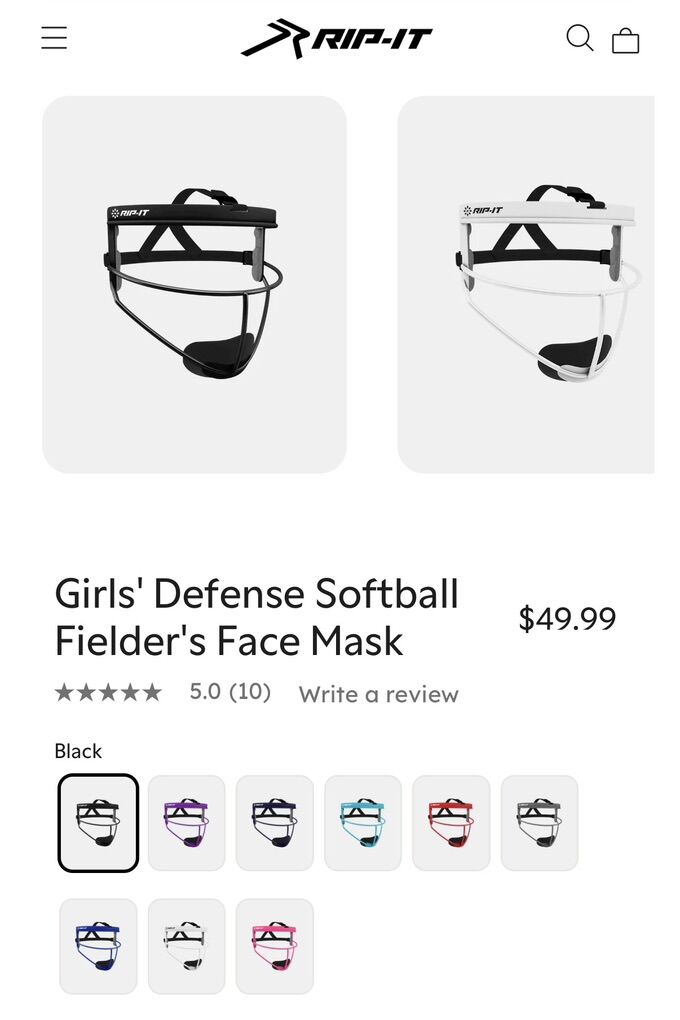Open the hamburger menu

pos(54,38)
